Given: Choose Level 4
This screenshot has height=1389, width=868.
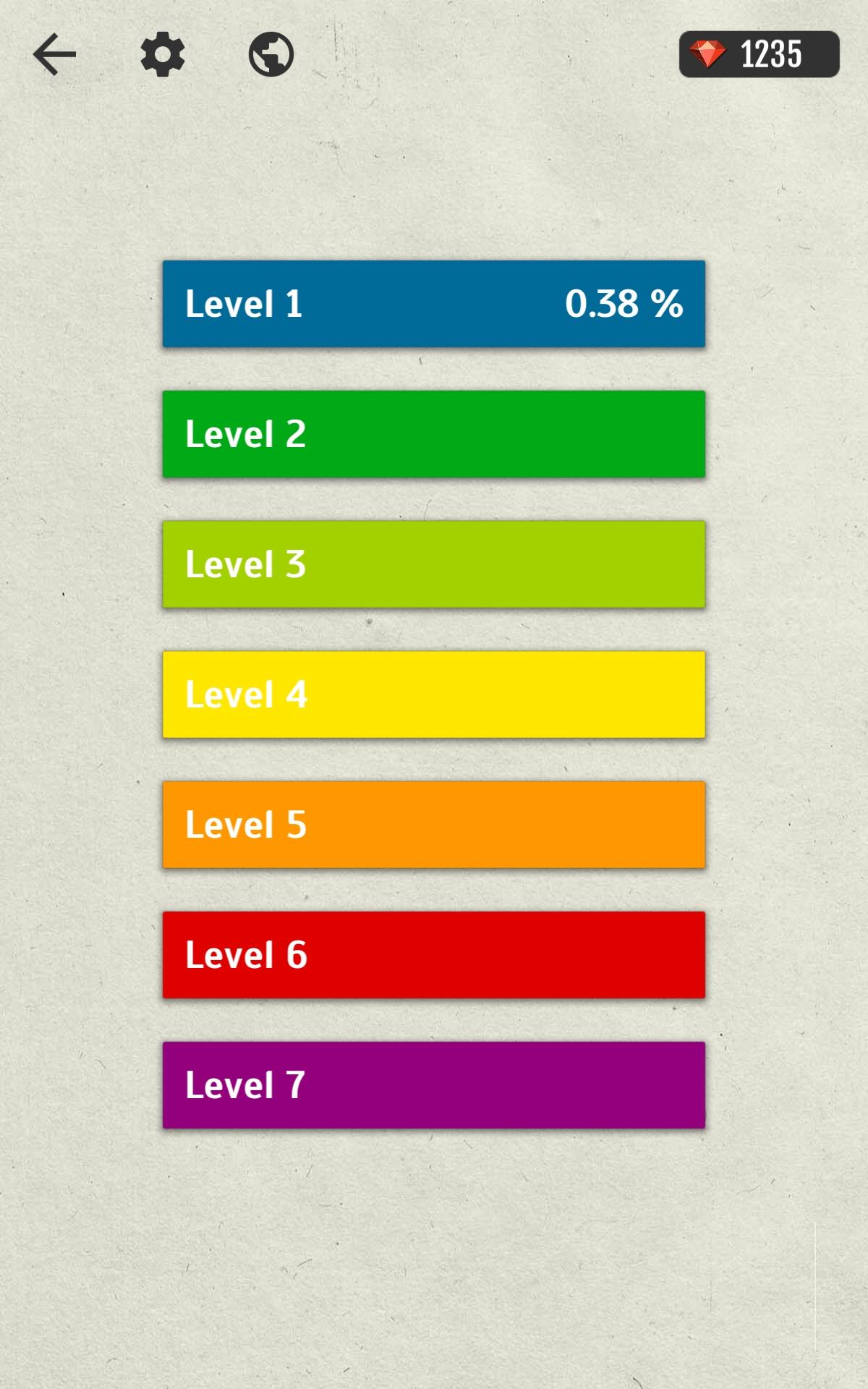Looking at the screenshot, I should (x=434, y=694).
